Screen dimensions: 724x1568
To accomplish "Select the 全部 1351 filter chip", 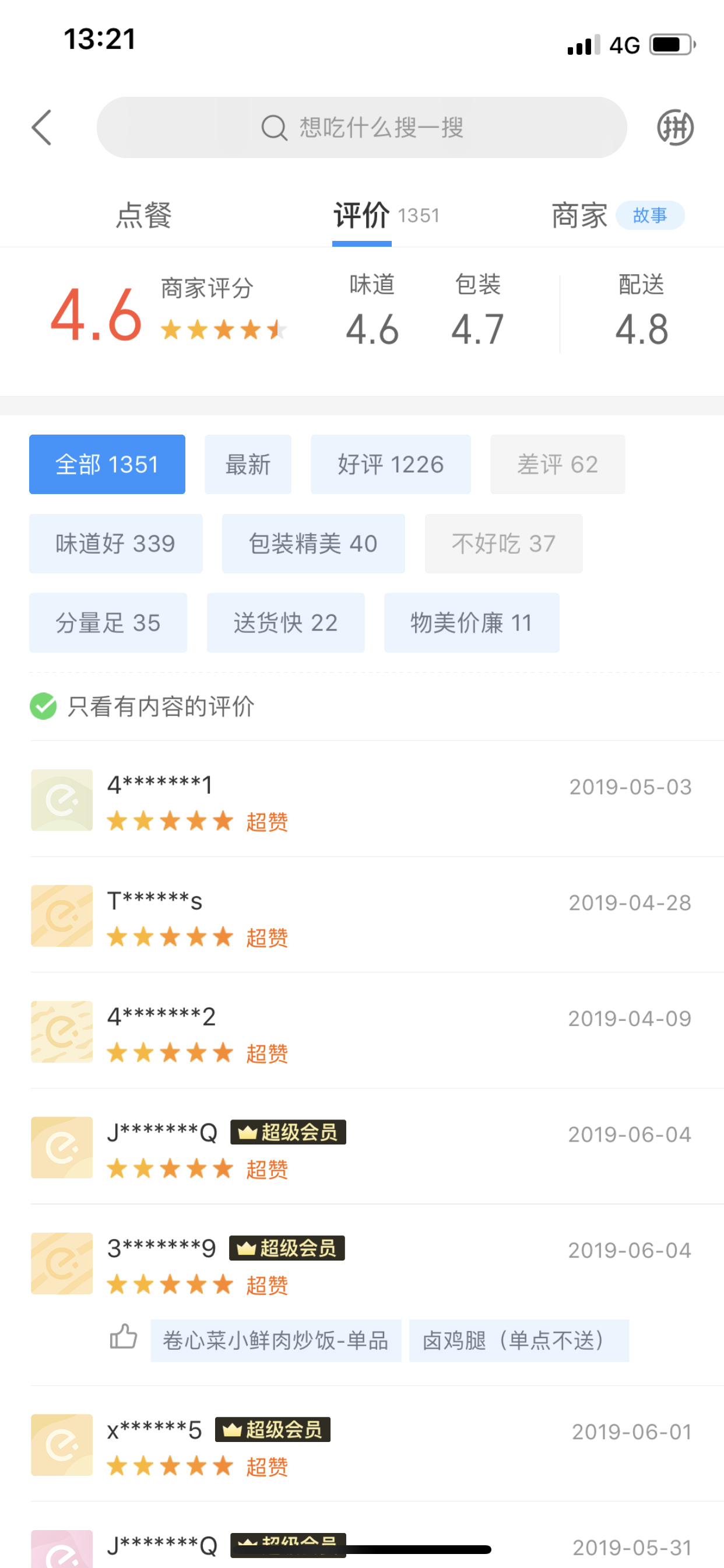I will point(107,464).
